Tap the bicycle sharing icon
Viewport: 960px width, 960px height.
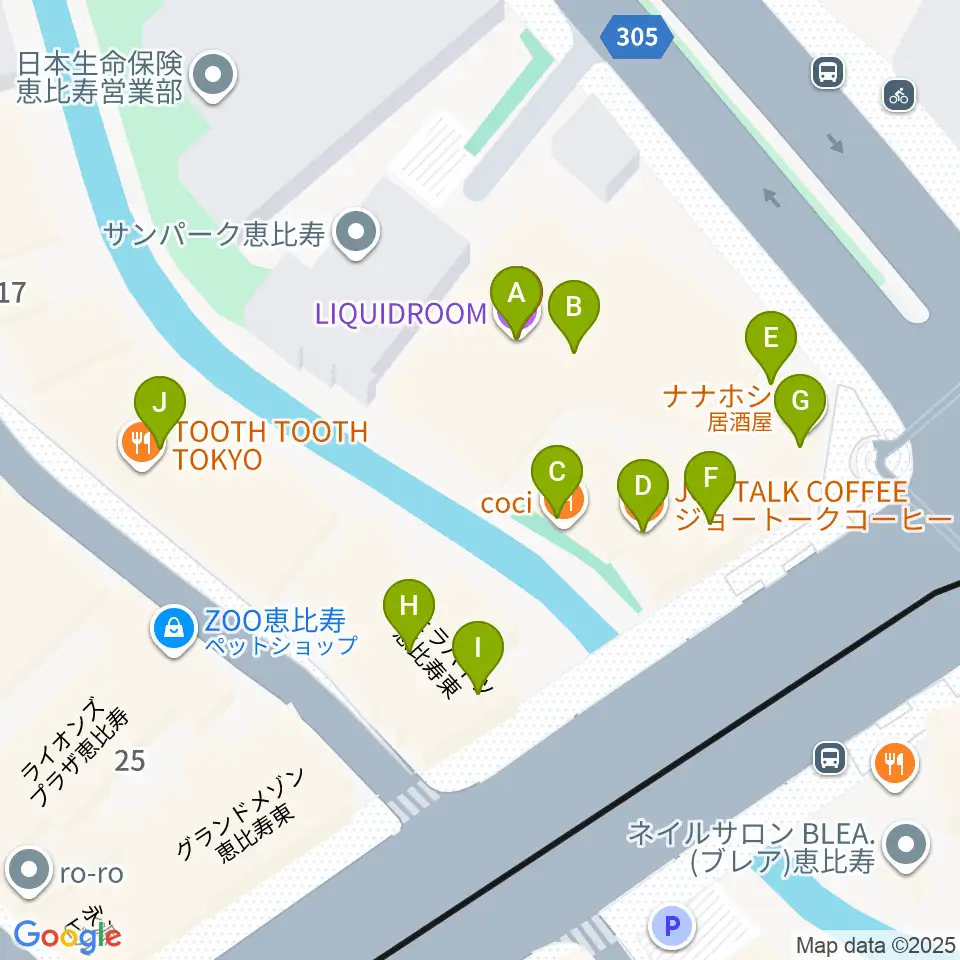(899, 96)
